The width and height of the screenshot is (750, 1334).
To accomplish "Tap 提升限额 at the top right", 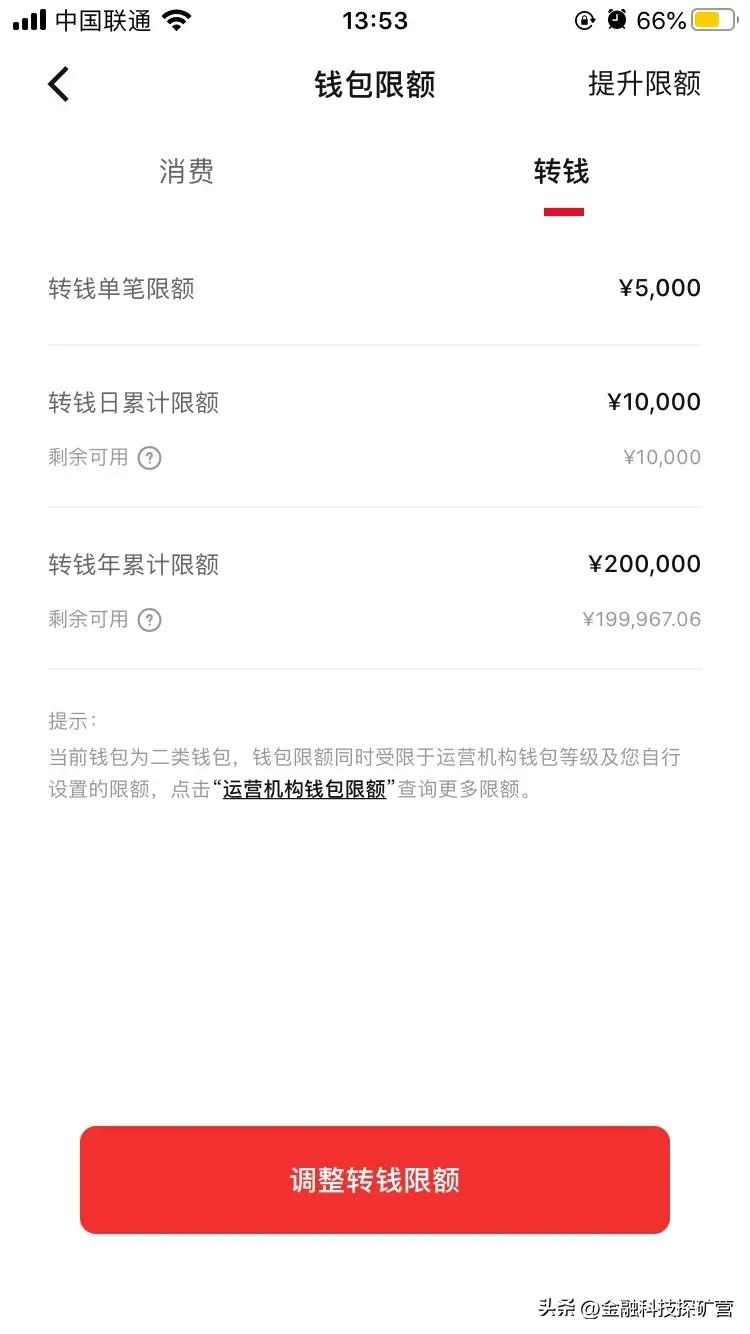I will pos(646,84).
